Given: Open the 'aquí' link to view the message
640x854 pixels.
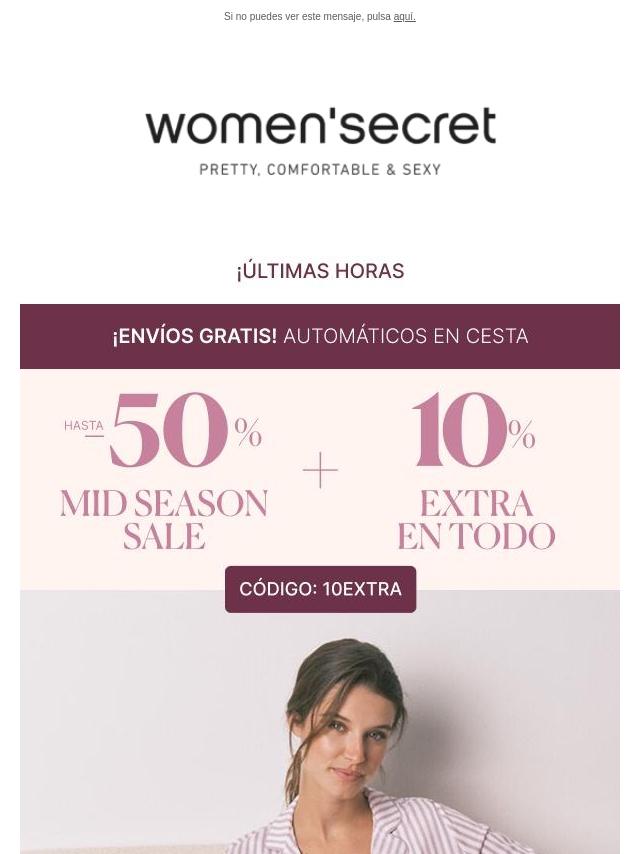Looking at the screenshot, I should (x=404, y=17).
